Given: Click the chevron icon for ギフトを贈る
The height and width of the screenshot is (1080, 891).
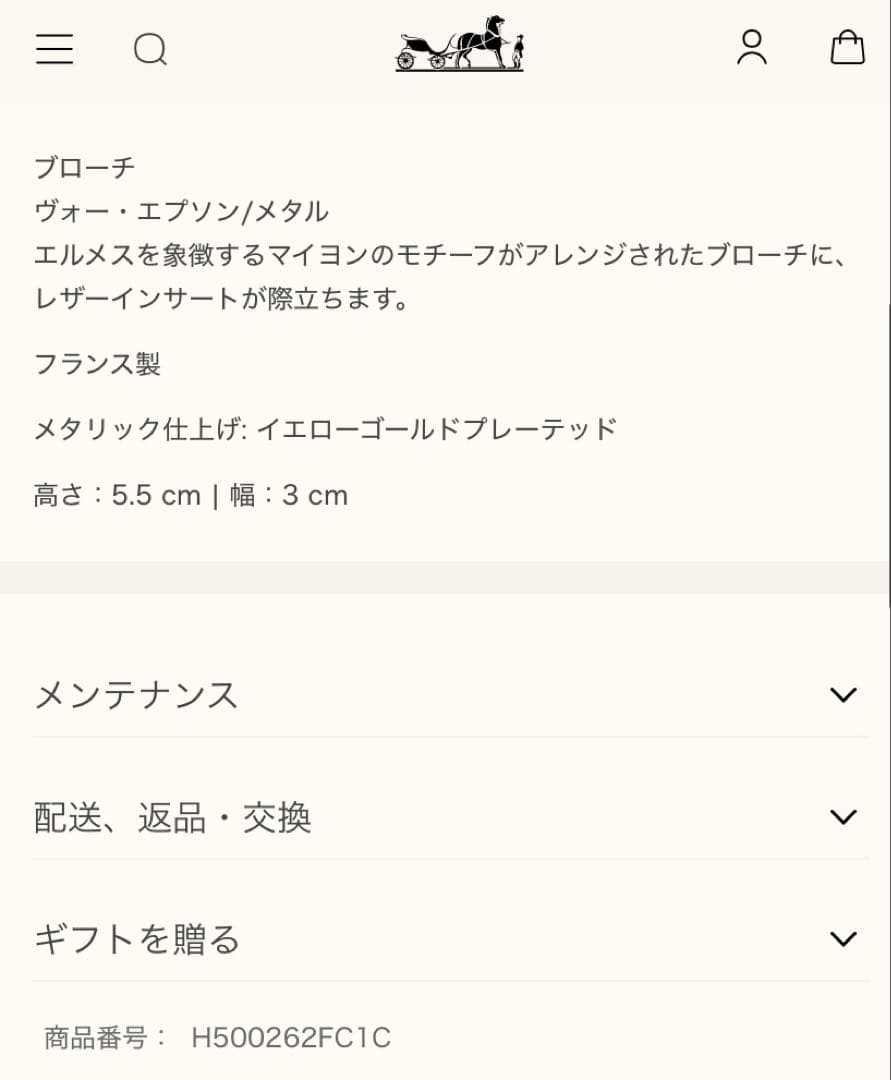Looking at the screenshot, I should tap(843, 939).
